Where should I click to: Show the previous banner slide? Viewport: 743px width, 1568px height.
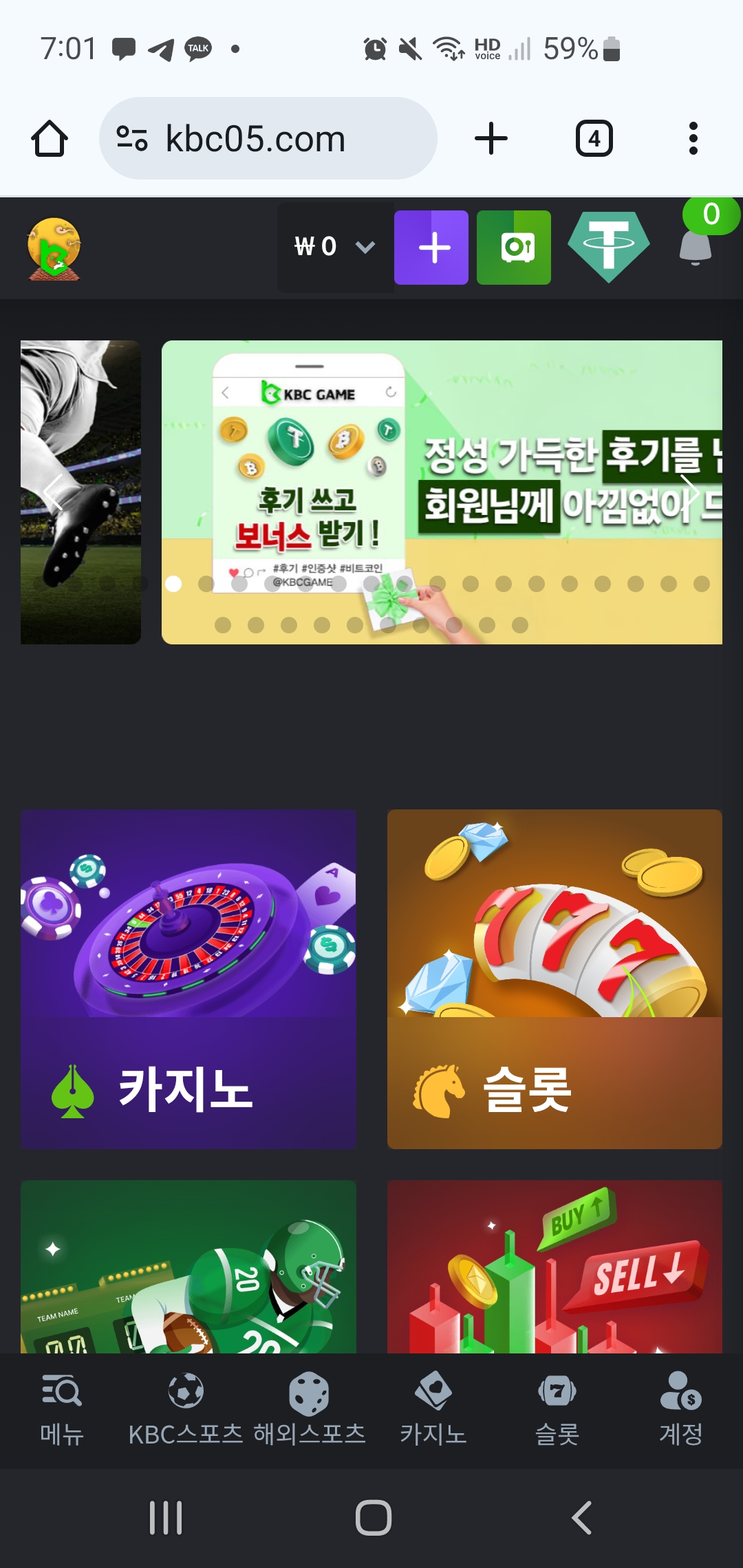click(53, 491)
